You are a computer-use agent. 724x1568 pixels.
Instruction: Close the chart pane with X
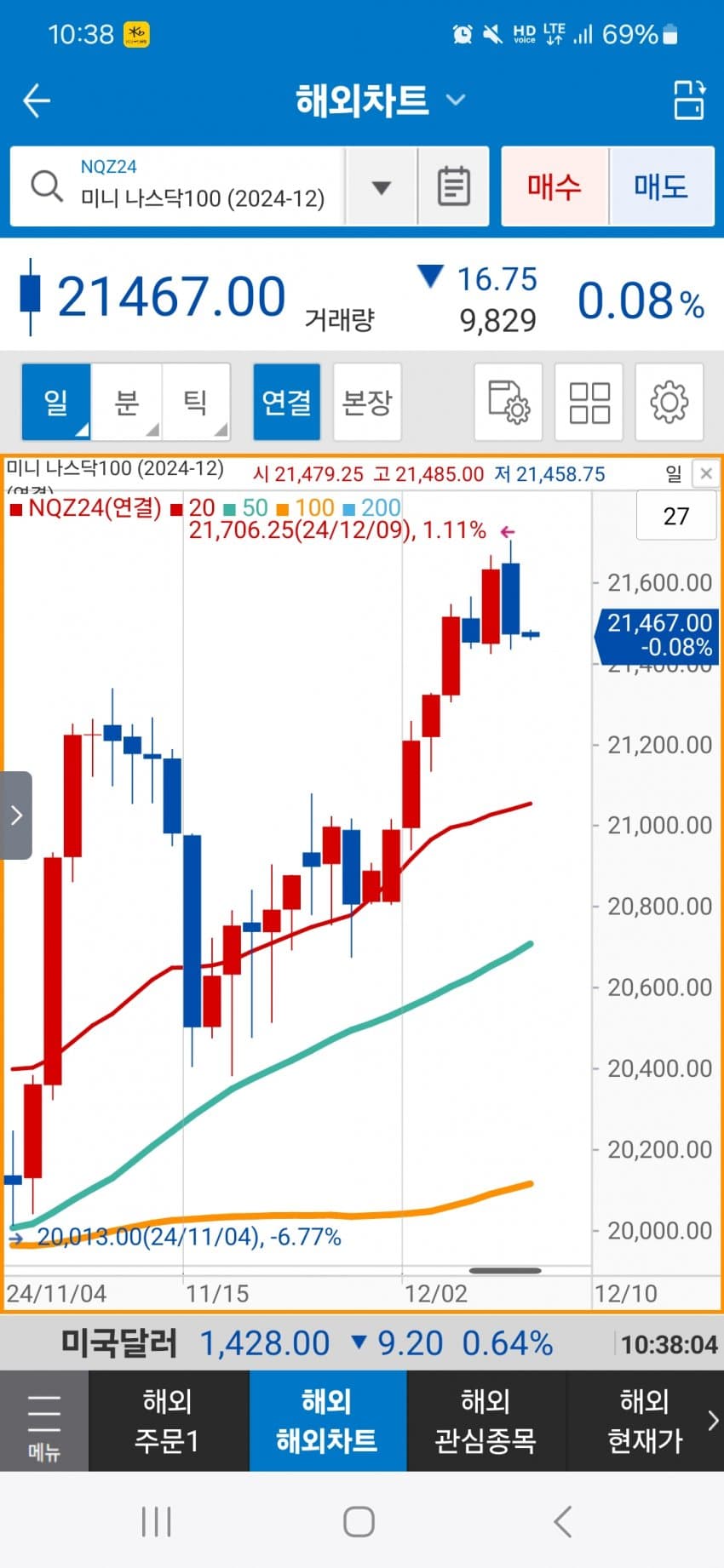click(706, 473)
